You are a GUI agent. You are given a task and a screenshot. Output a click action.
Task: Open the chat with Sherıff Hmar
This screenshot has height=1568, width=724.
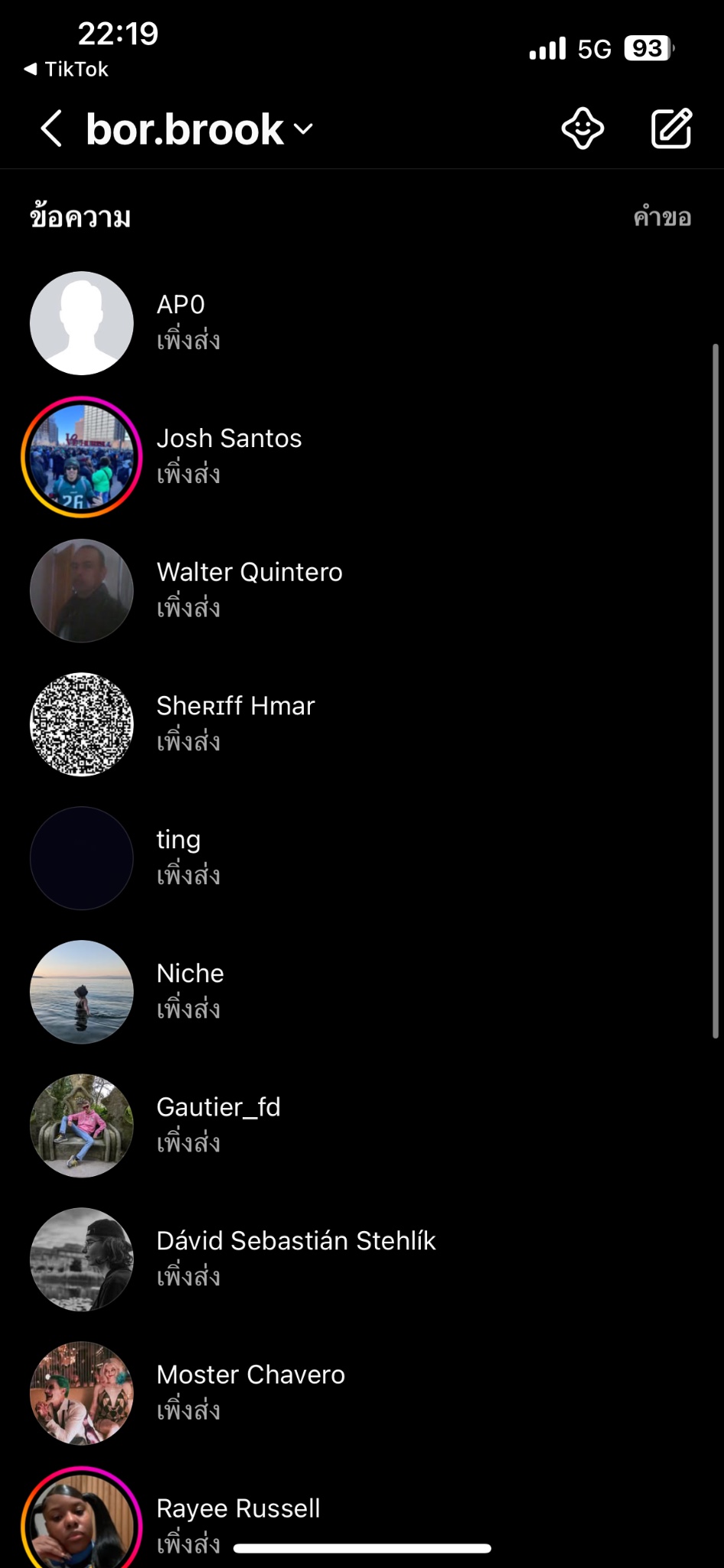(x=362, y=724)
